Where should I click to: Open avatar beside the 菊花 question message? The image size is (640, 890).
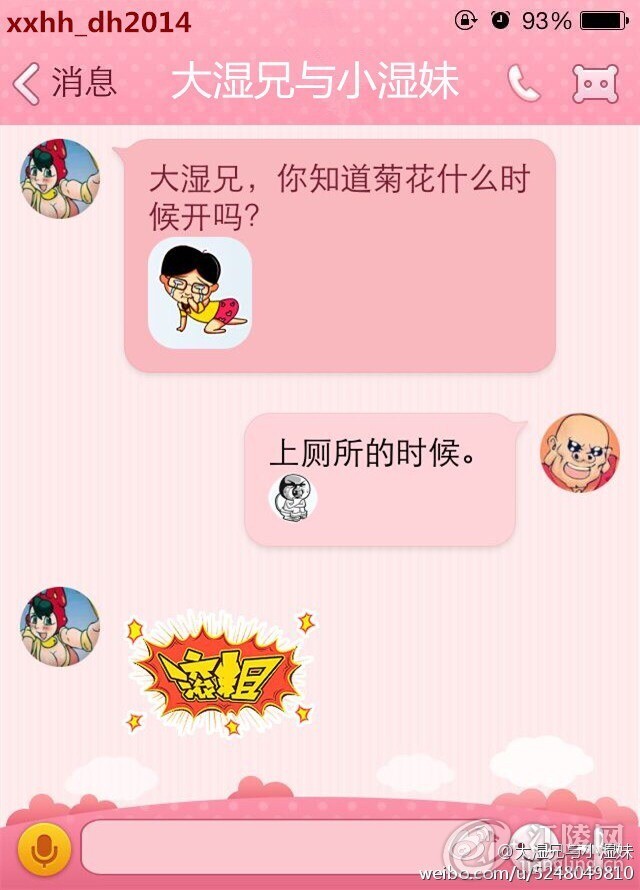(x=60, y=179)
